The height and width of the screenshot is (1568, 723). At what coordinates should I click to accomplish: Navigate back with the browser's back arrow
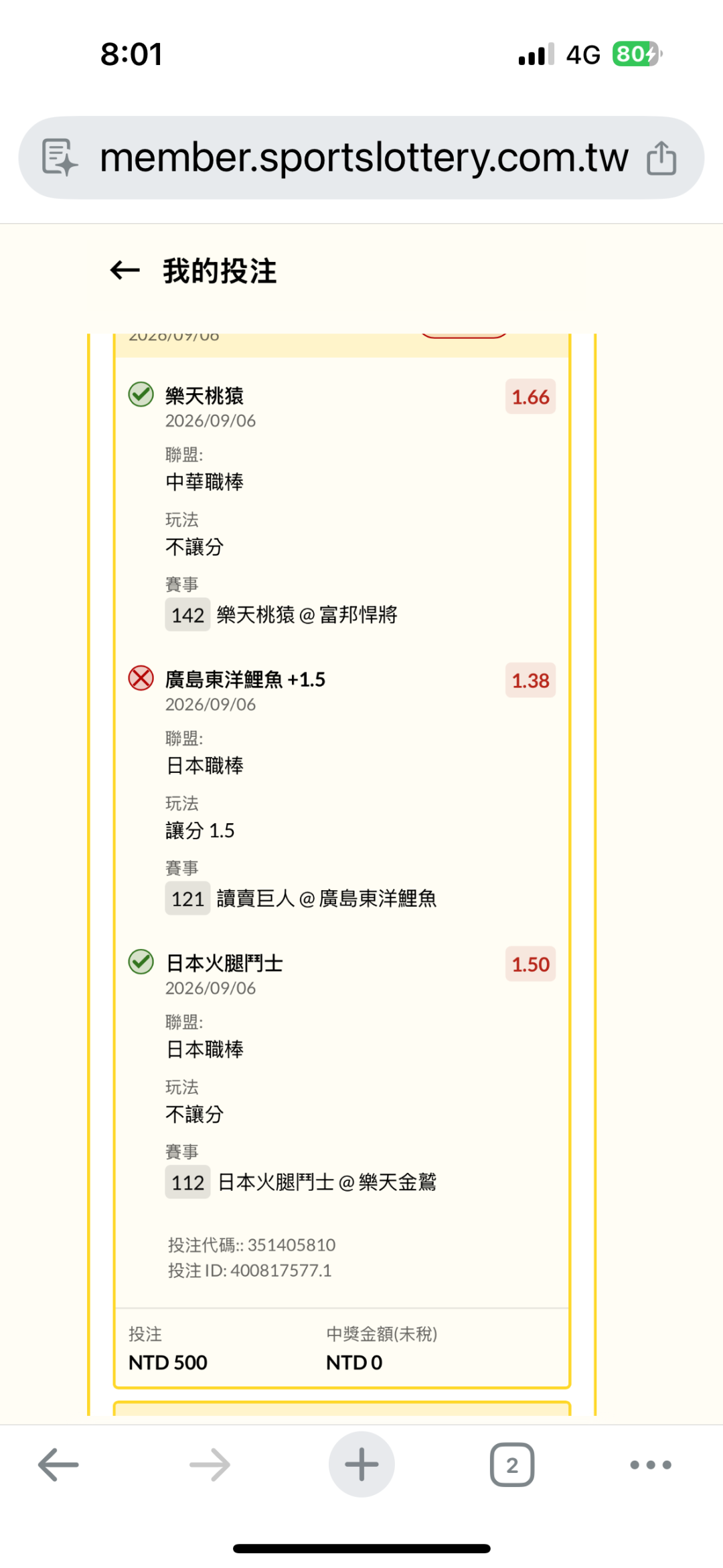coord(58,1465)
